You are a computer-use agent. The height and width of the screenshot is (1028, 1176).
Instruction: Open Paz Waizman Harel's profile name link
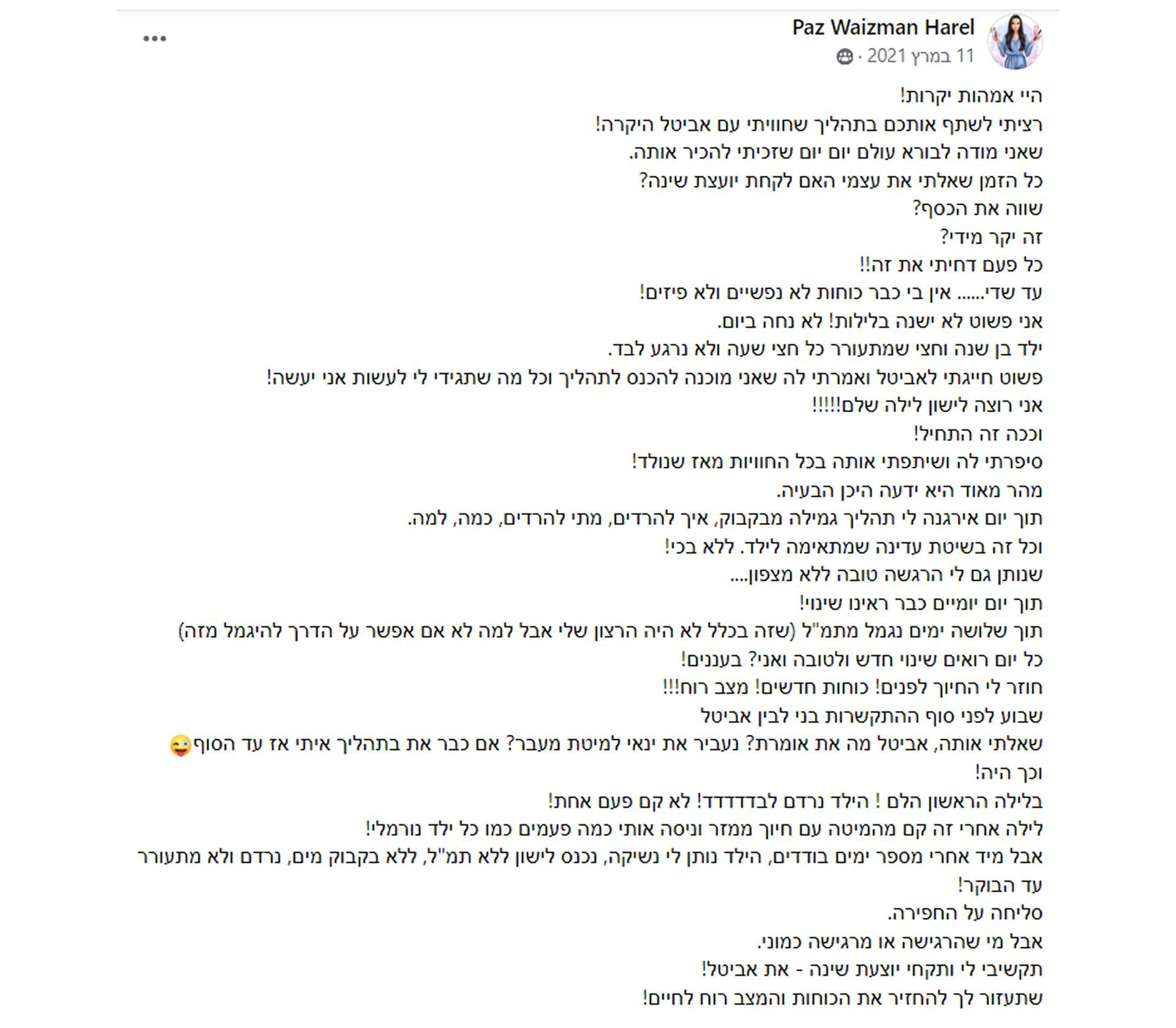point(883,28)
